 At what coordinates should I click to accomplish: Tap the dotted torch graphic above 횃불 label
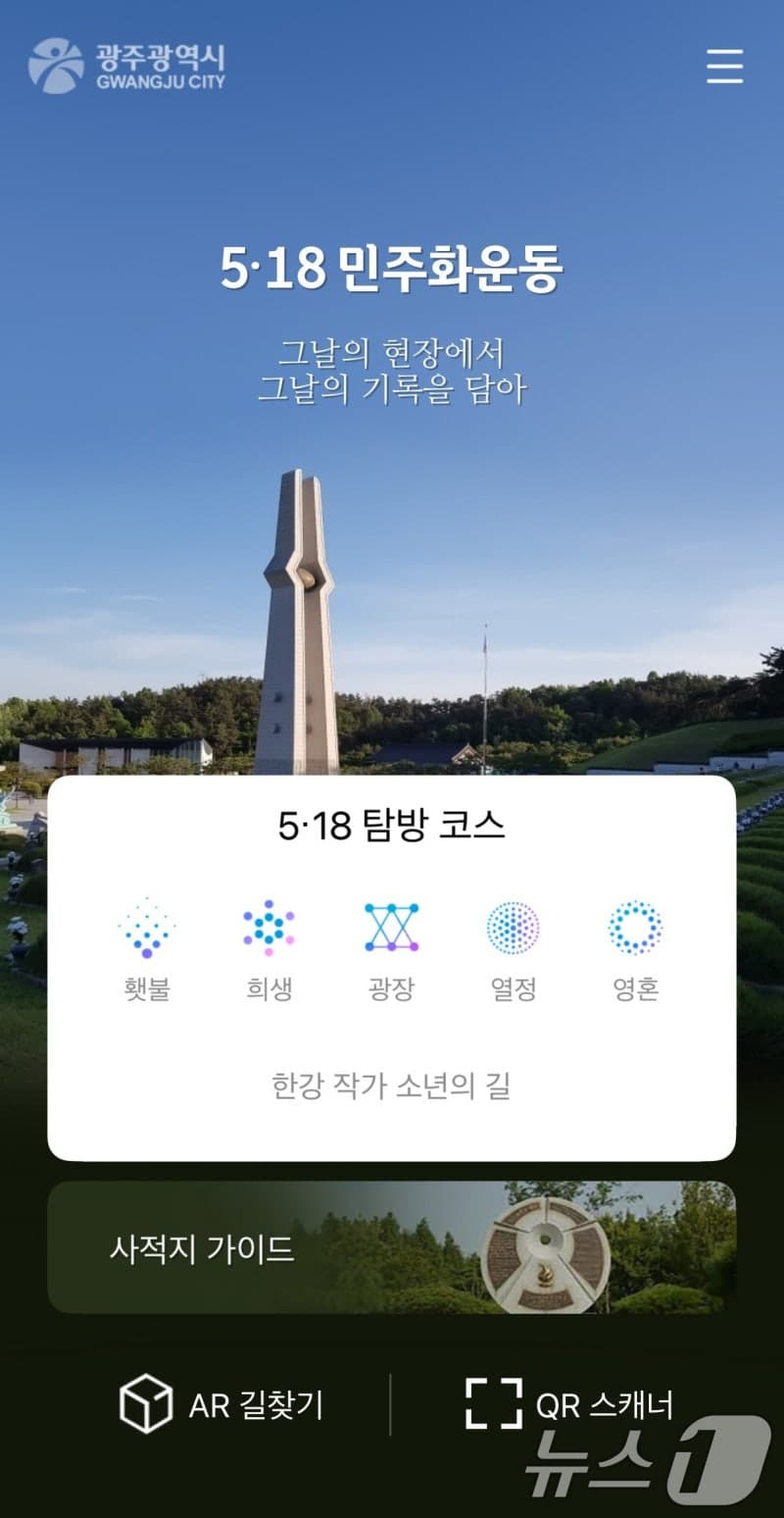pos(149,926)
